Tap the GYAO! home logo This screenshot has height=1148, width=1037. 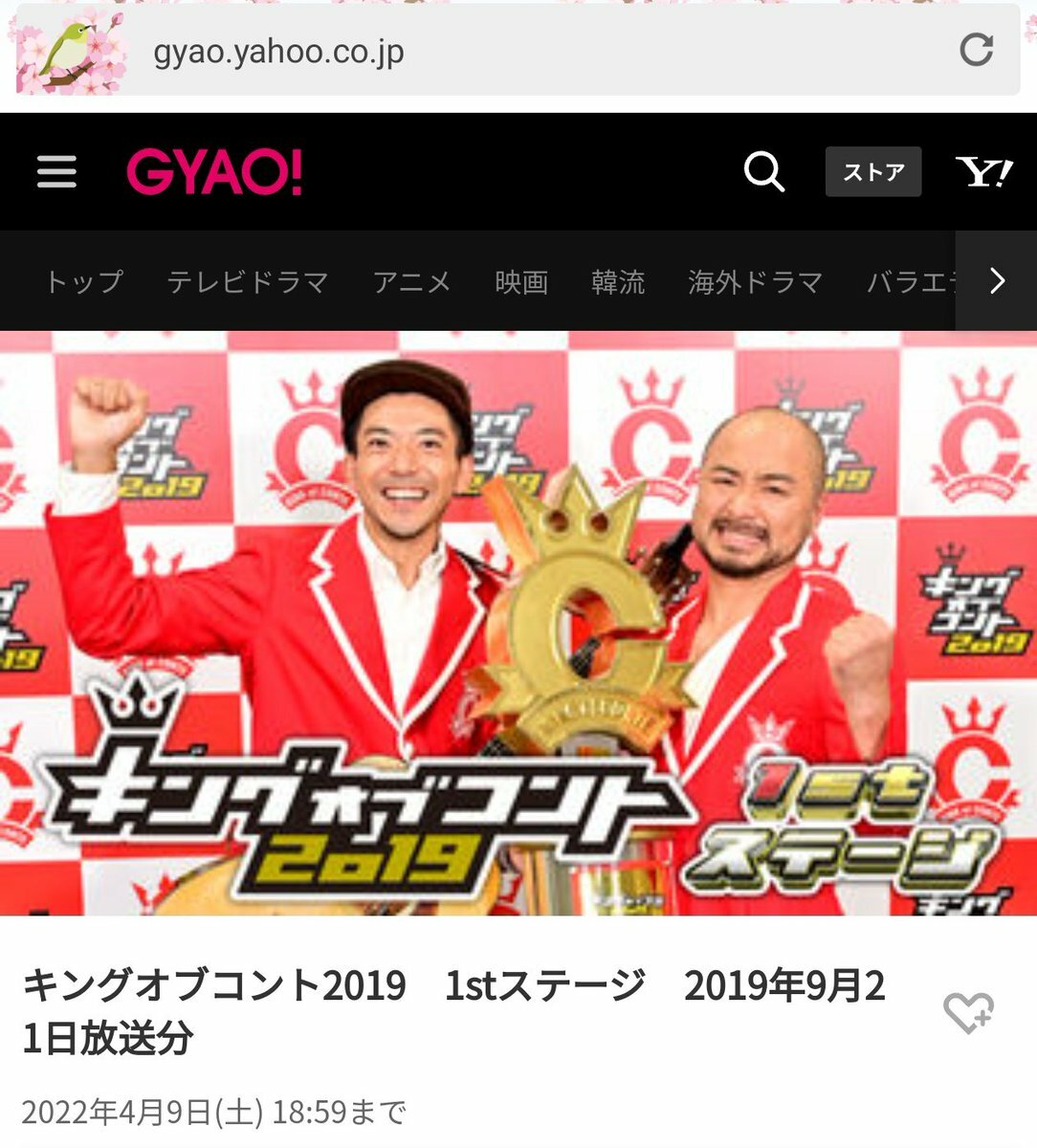point(214,173)
